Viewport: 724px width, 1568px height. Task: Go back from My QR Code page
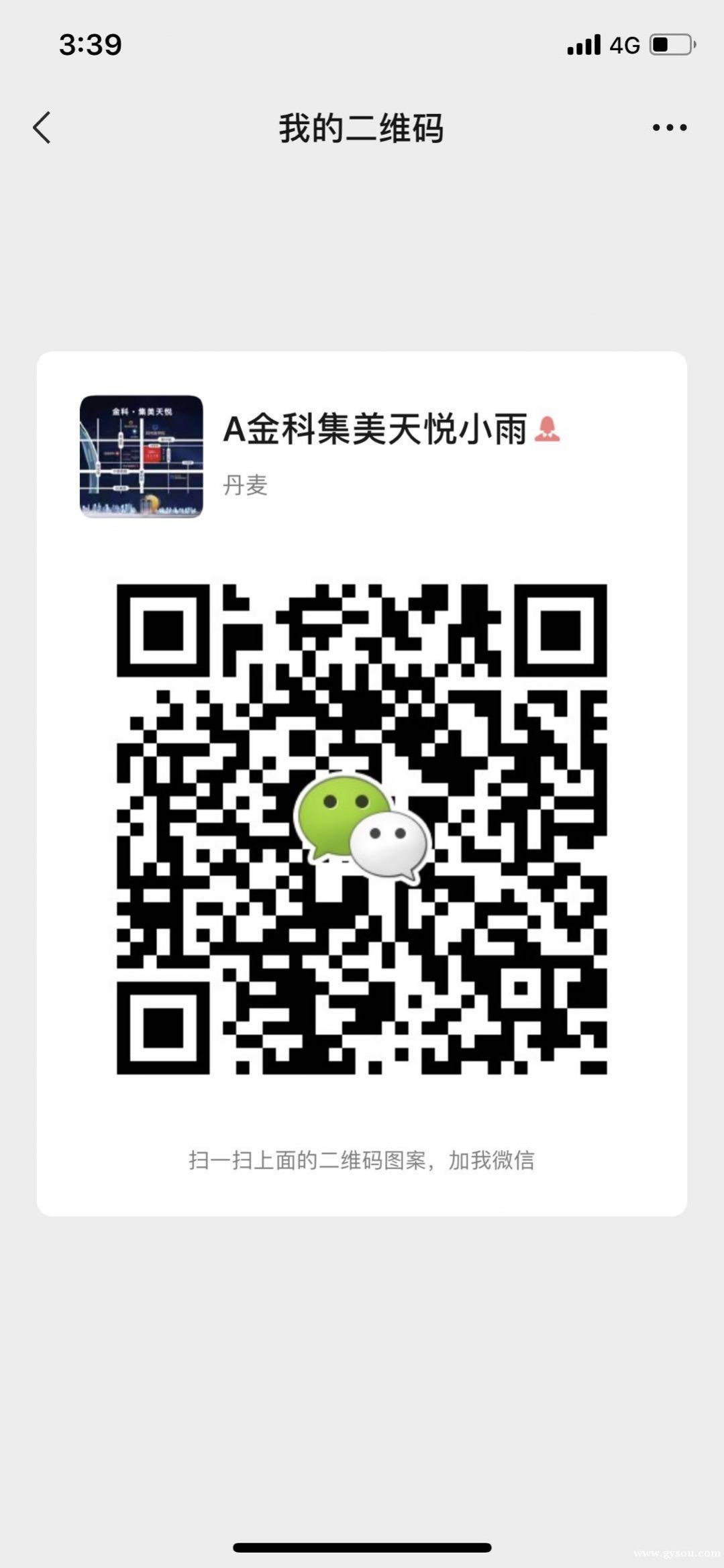[x=42, y=127]
